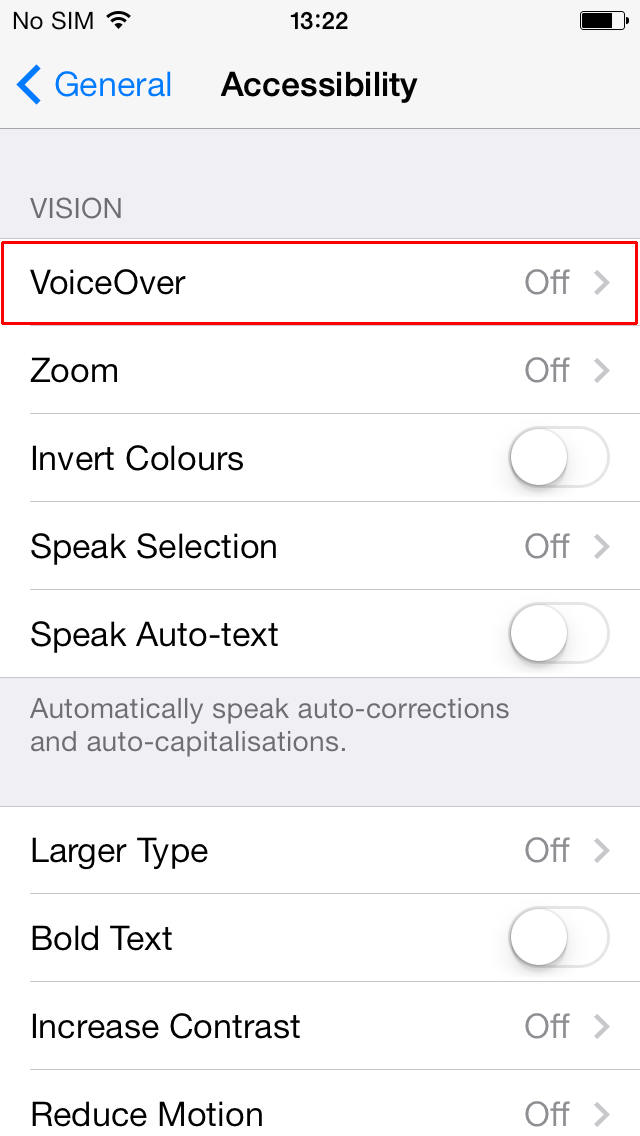Open Larger Type settings
This screenshot has width=640, height=1136.
click(320, 850)
